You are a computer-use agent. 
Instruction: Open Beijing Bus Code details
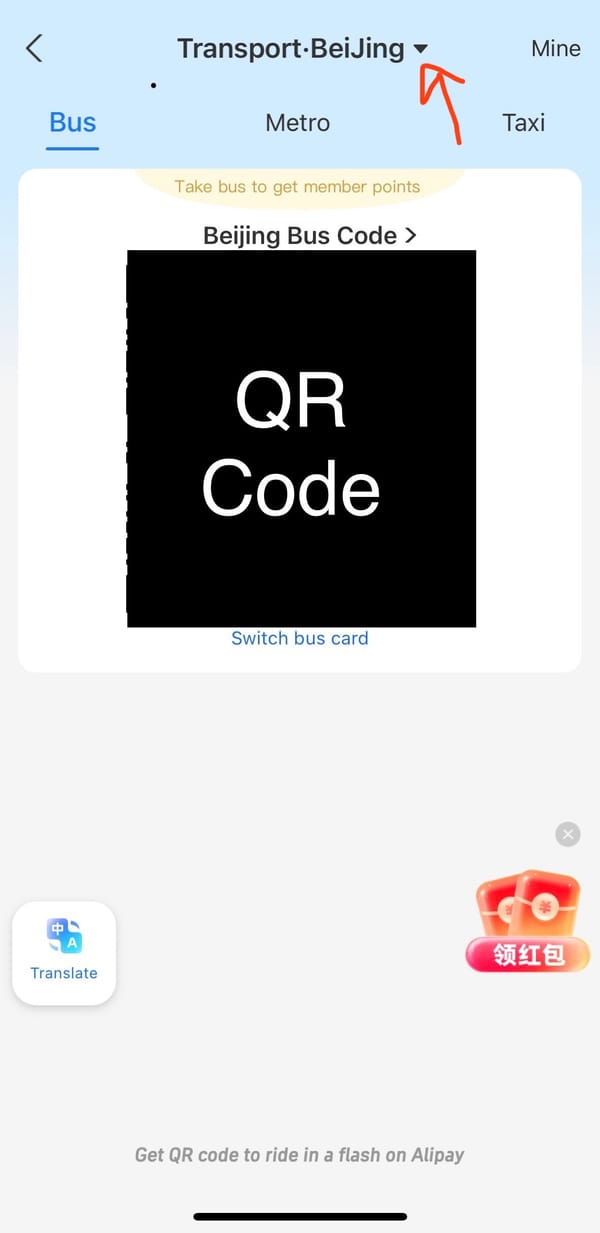pos(309,235)
